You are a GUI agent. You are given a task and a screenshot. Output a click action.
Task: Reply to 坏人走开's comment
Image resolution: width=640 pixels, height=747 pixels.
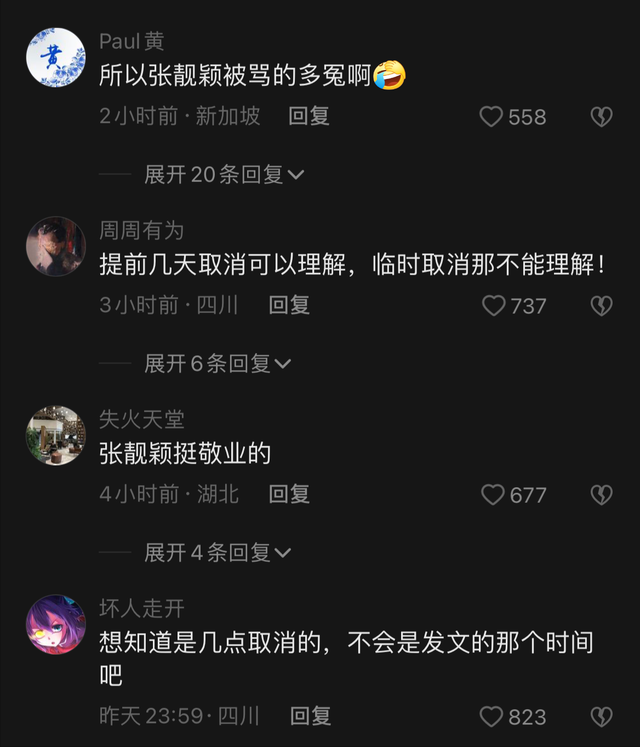pos(310,716)
